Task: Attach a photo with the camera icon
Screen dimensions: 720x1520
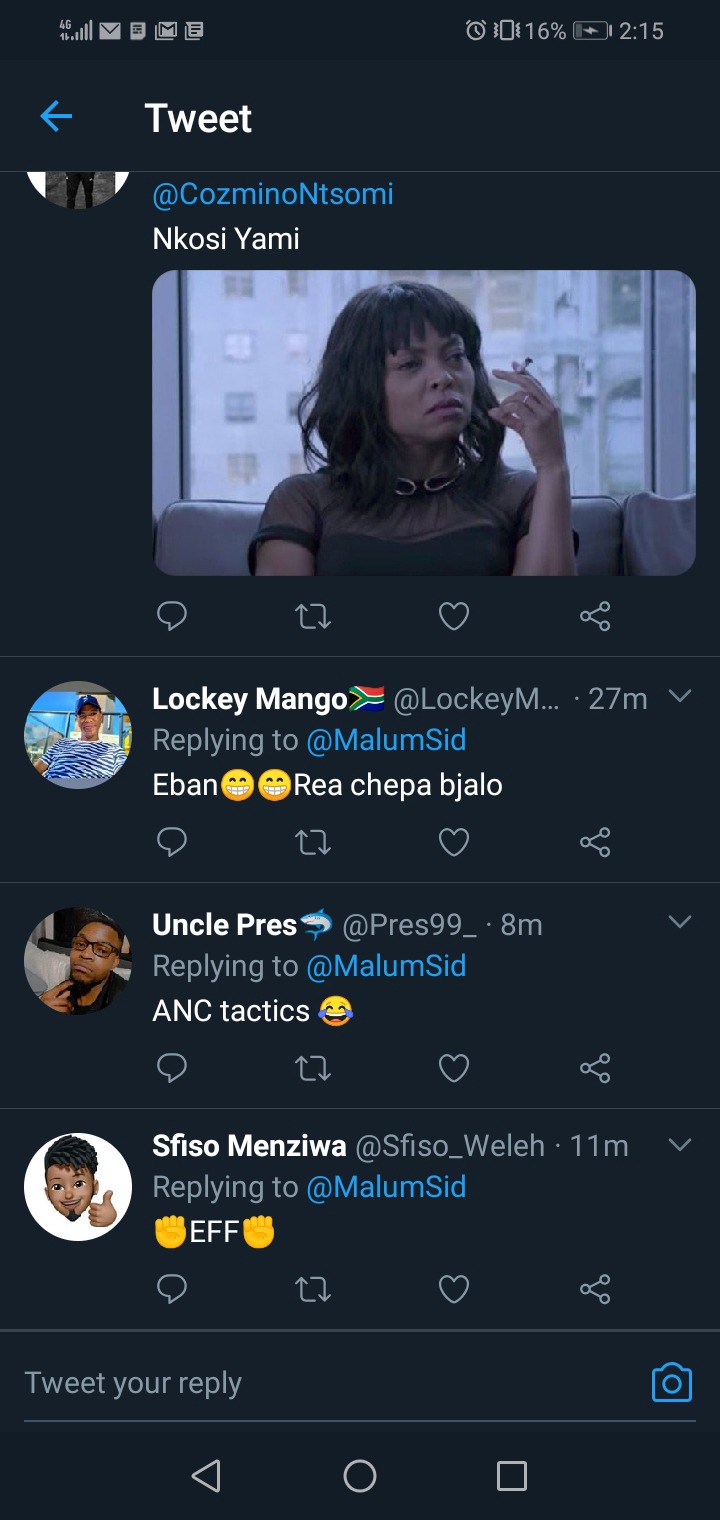Action: click(x=672, y=1382)
